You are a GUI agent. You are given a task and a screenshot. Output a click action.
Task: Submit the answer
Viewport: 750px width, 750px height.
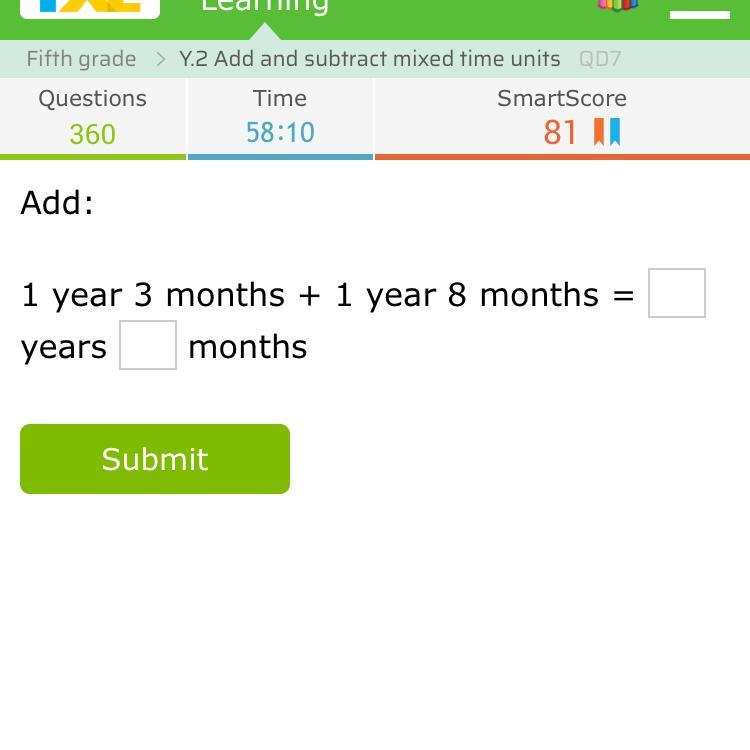pos(155,459)
